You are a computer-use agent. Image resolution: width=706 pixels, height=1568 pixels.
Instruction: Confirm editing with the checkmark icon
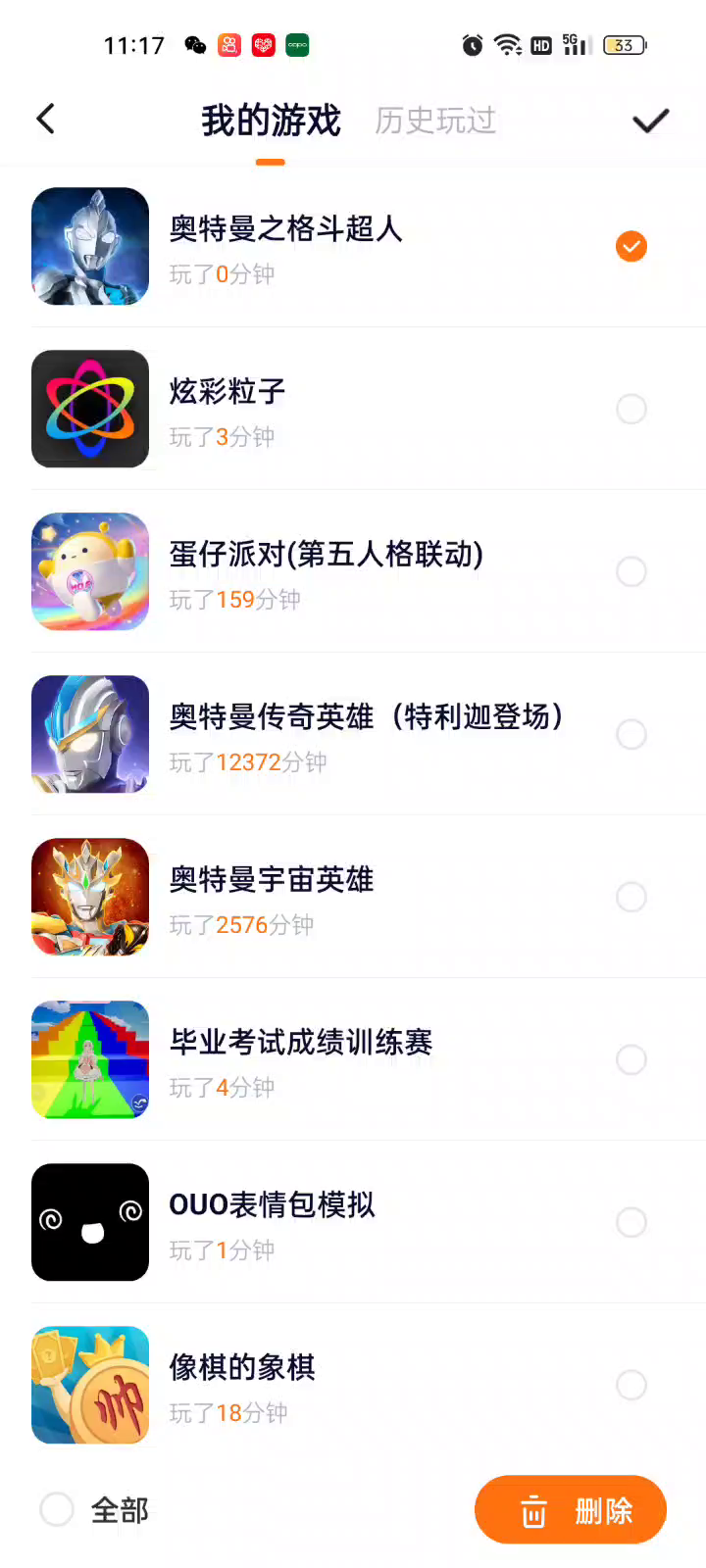pyautogui.click(x=650, y=121)
